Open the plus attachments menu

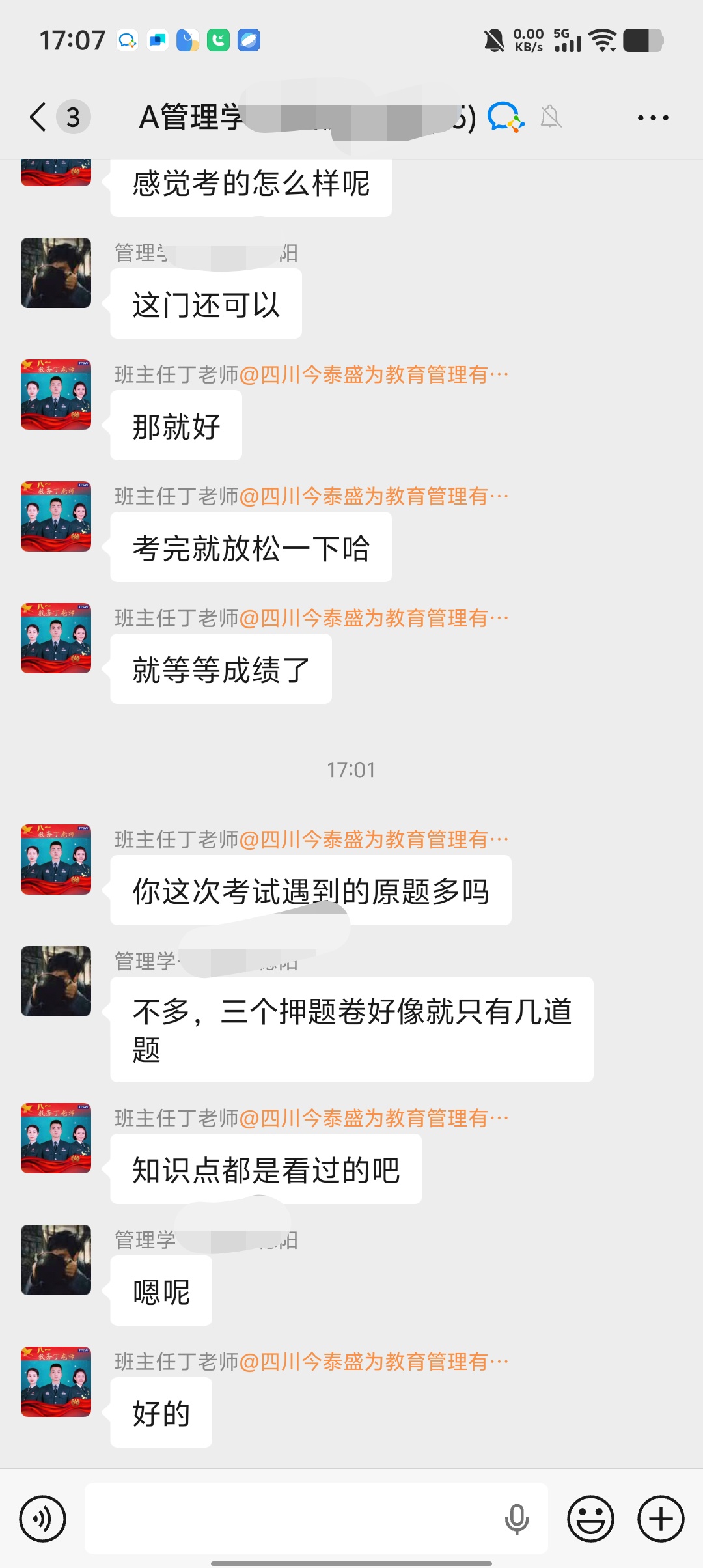click(x=661, y=1519)
